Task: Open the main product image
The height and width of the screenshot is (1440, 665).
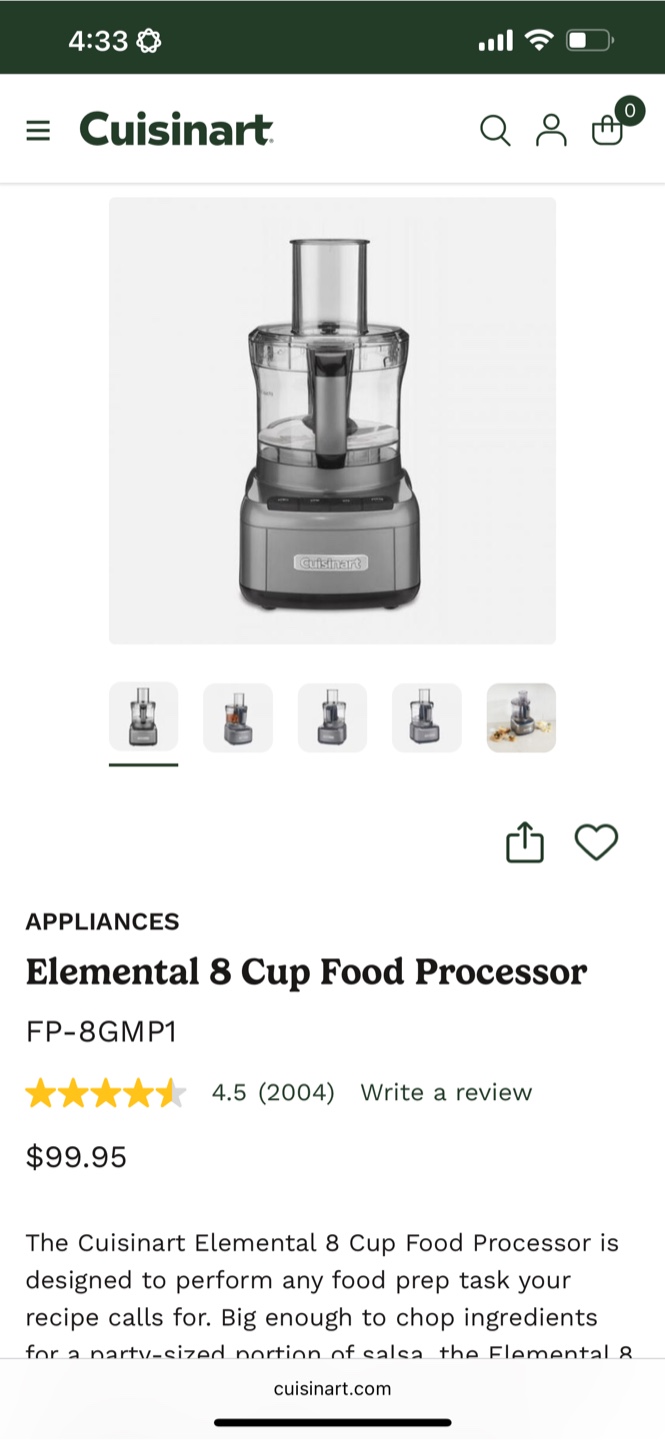Action: pos(332,420)
